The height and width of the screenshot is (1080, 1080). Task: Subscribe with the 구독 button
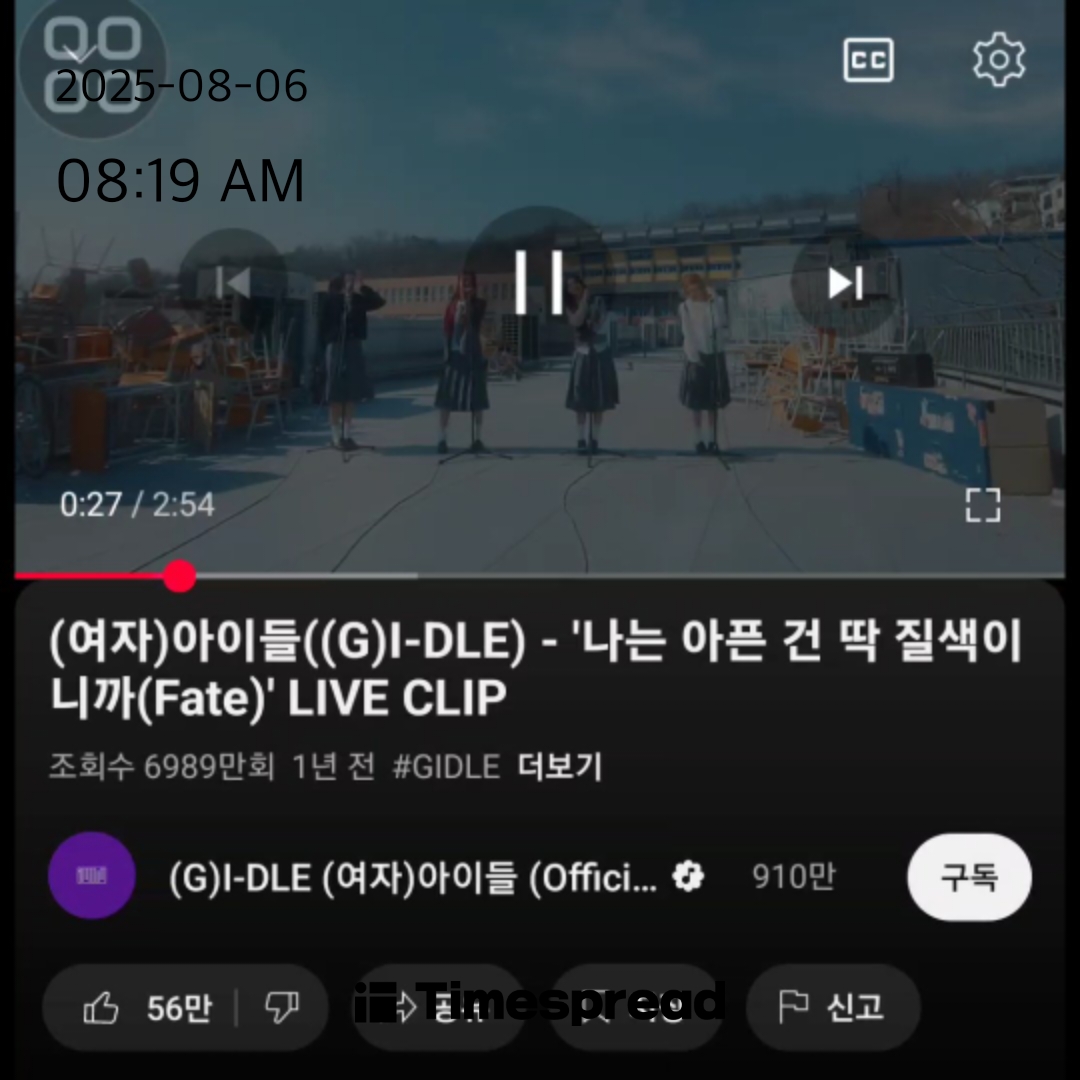pos(969,877)
